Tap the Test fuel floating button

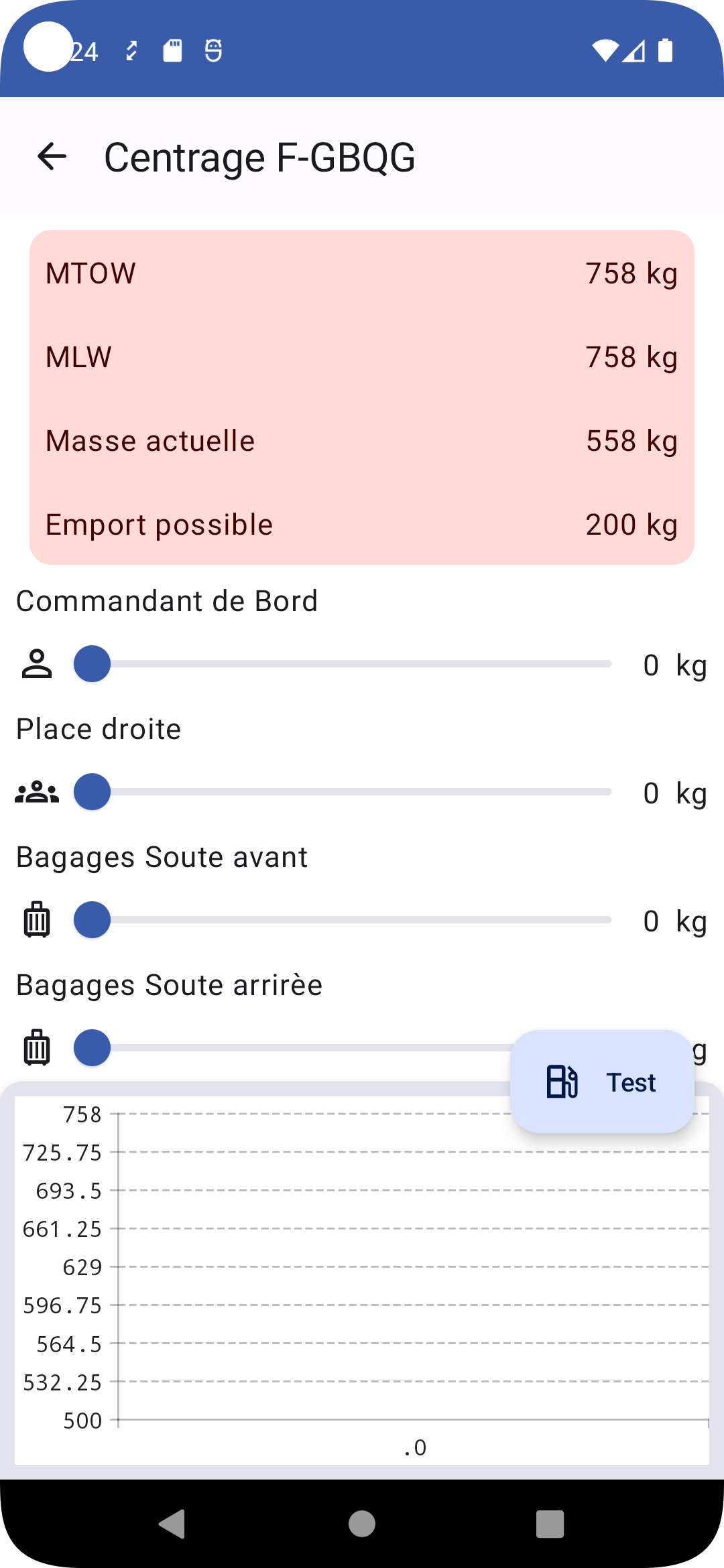[601, 1082]
